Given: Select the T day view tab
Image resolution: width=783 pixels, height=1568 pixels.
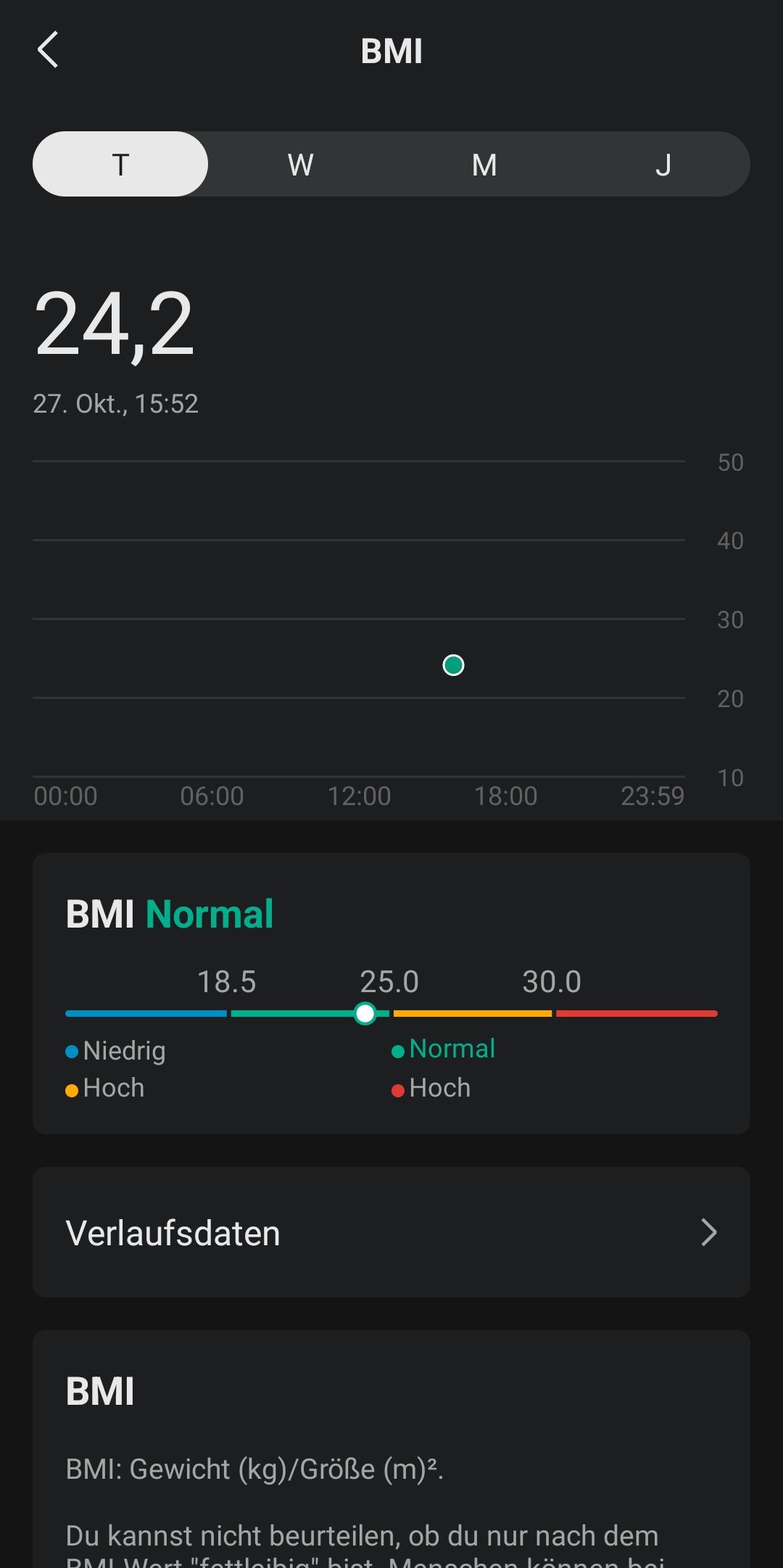Looking at the screenshot, I should click(x=120, y=164).
